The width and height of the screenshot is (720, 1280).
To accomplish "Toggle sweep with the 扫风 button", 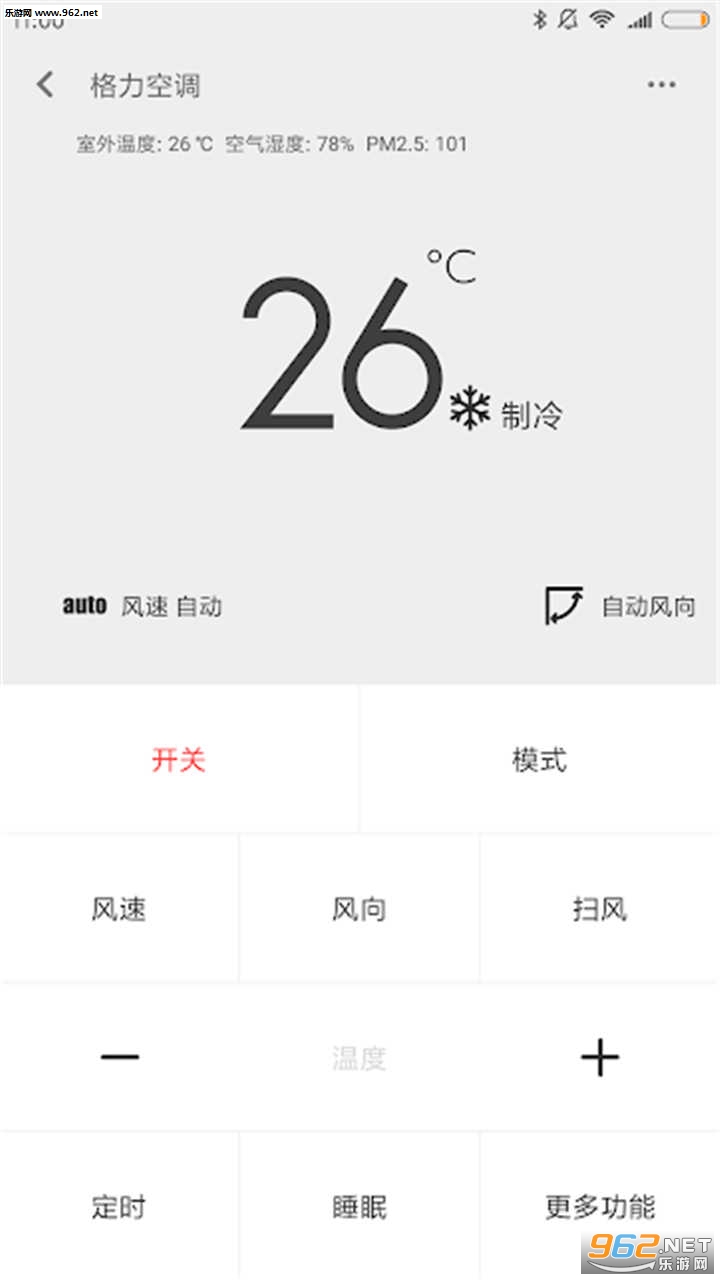I will (x=600, y=909).
